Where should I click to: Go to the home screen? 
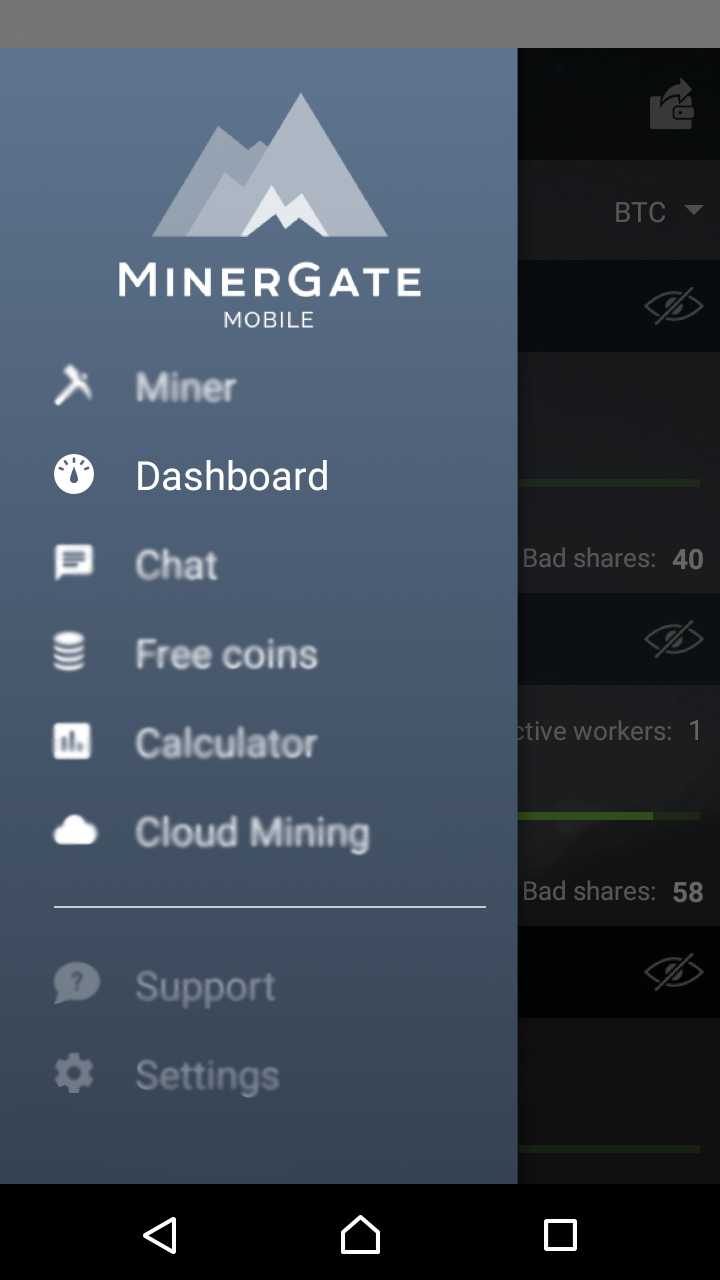pyautogui.click(x=360, y=1235)
